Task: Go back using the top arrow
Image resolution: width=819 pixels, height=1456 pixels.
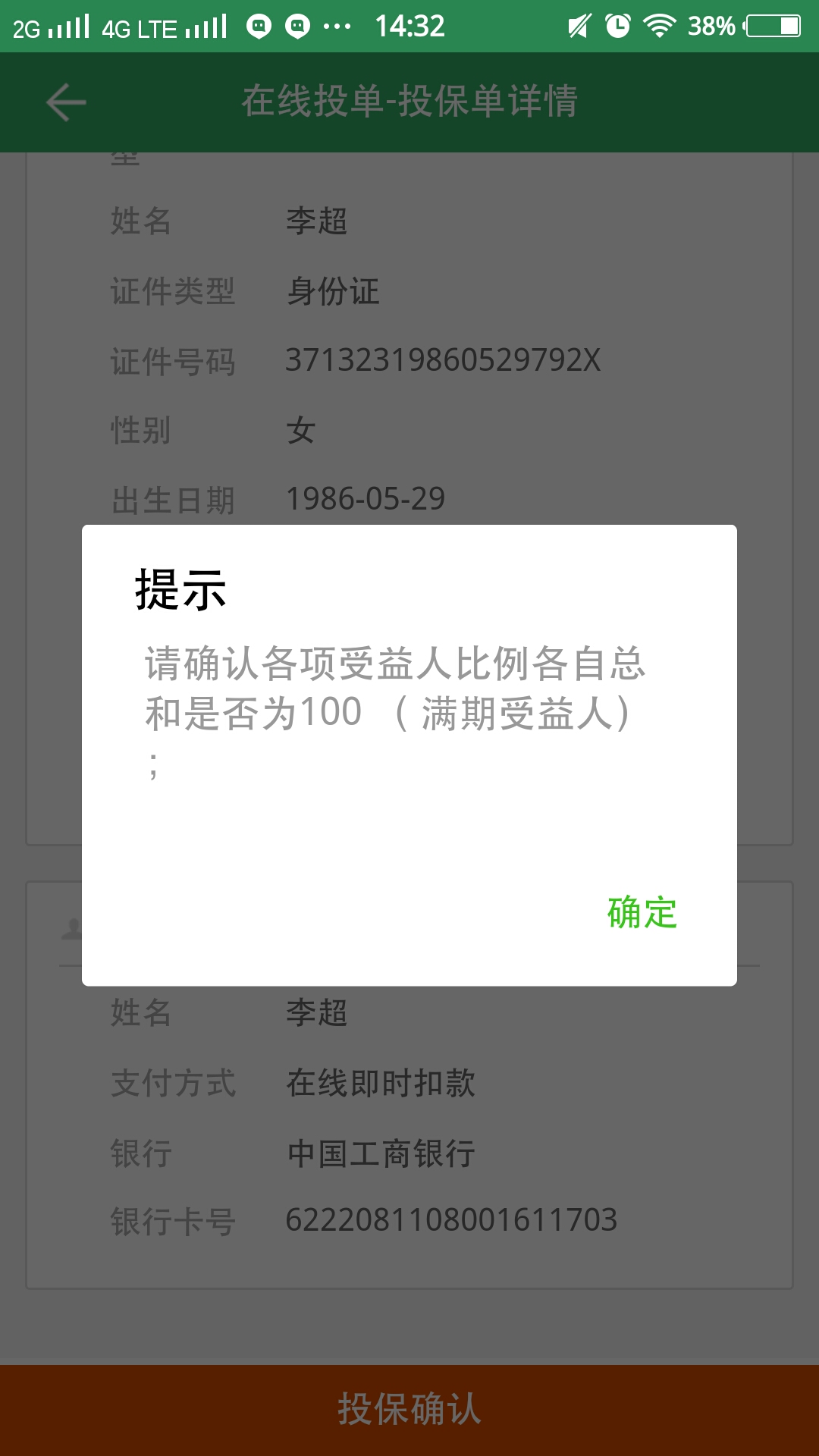Action: point(66,102)
